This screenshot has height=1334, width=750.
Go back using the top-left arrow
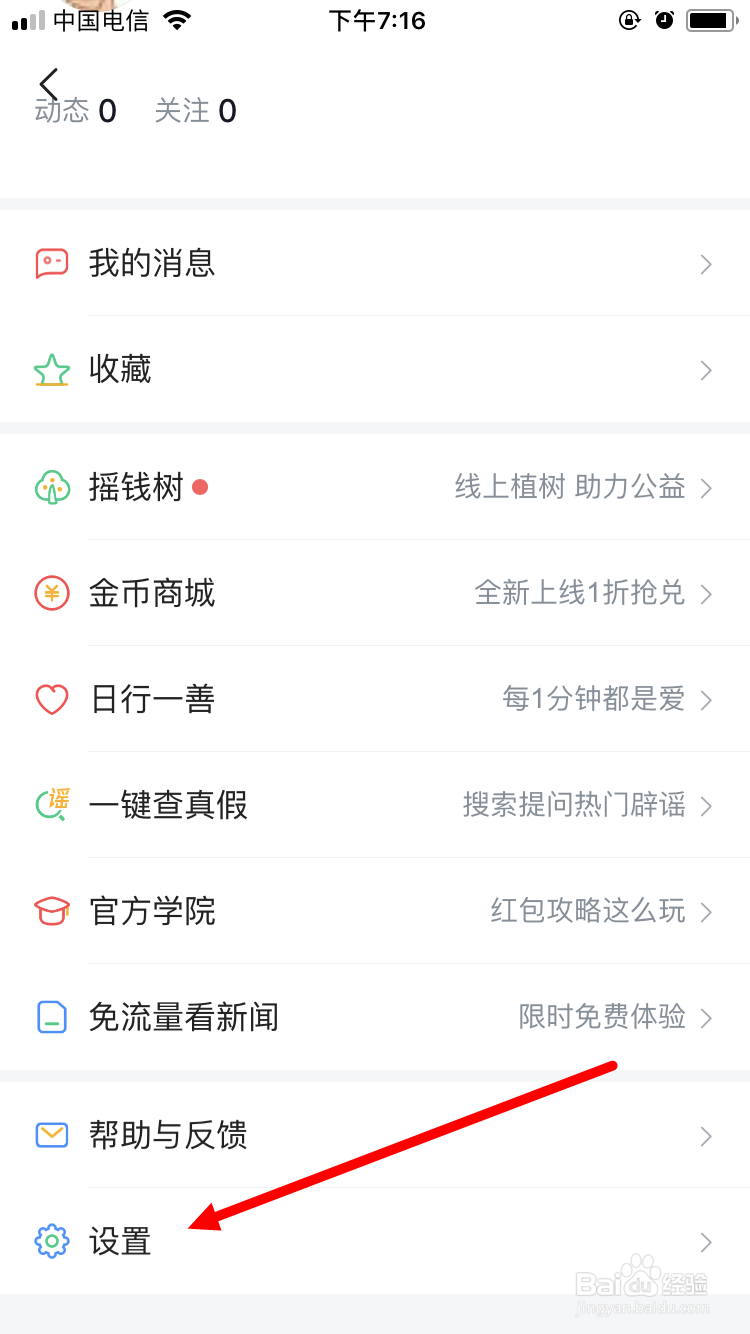[x=48, y=82]
